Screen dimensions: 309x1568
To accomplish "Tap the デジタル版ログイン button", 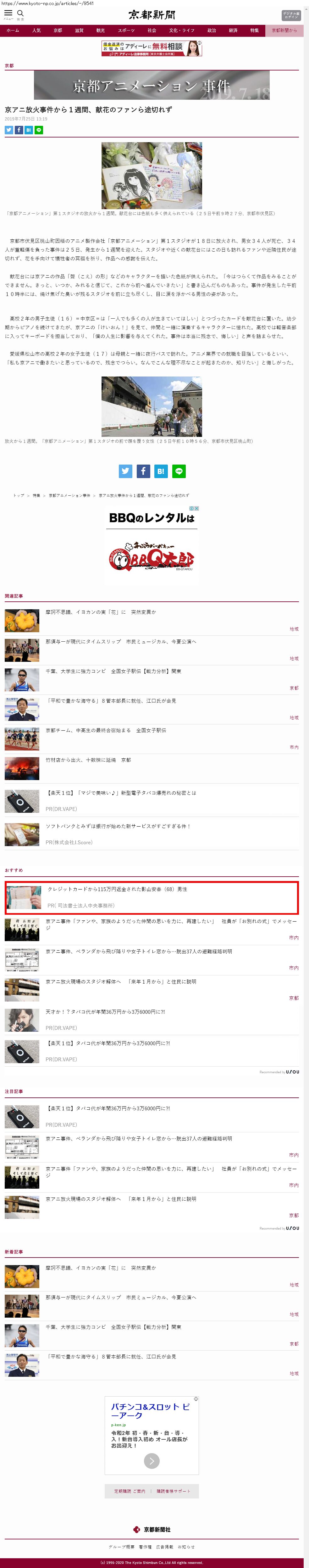I will click(291, 16).
